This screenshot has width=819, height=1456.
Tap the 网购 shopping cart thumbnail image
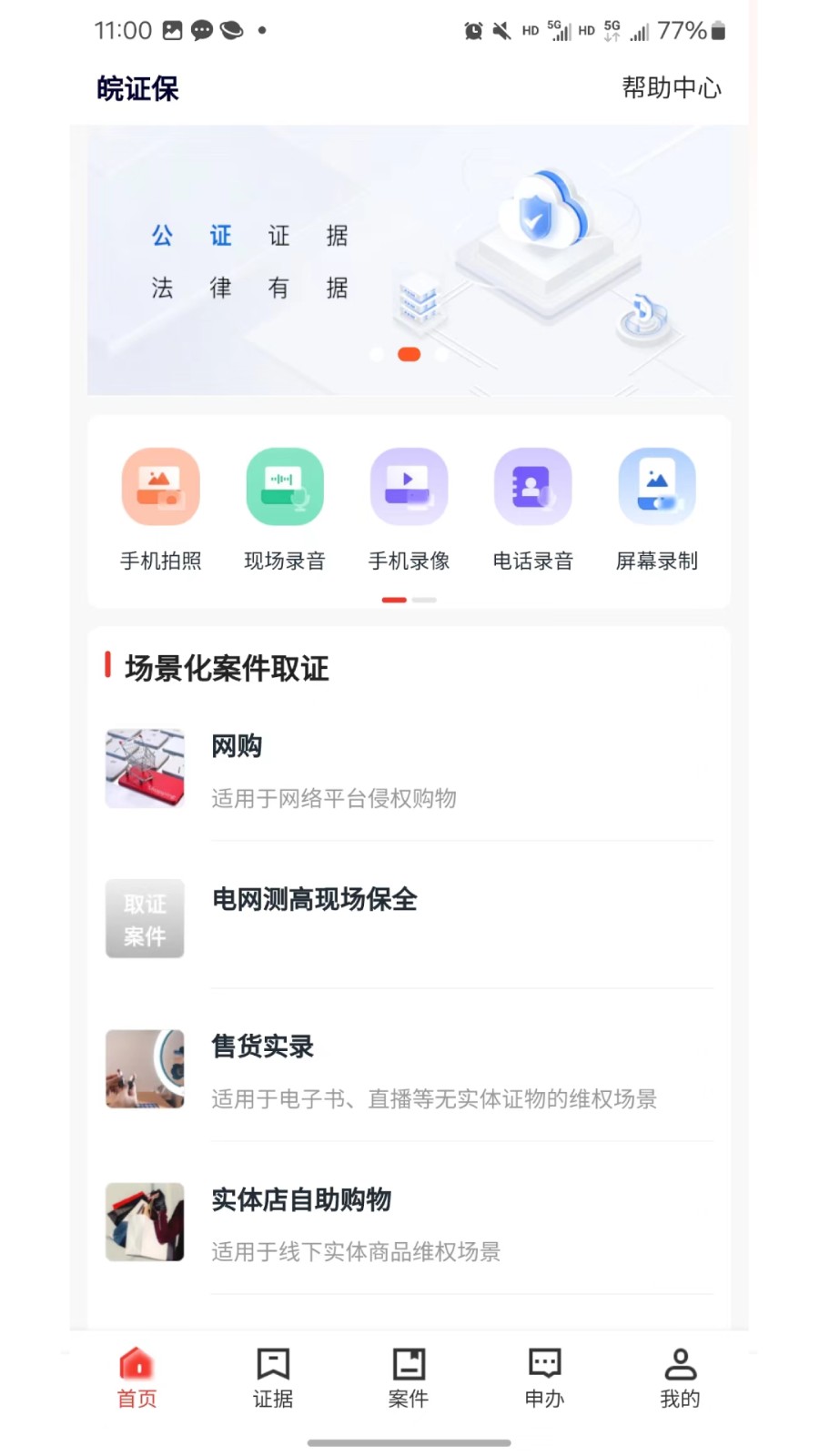(145, 769)
